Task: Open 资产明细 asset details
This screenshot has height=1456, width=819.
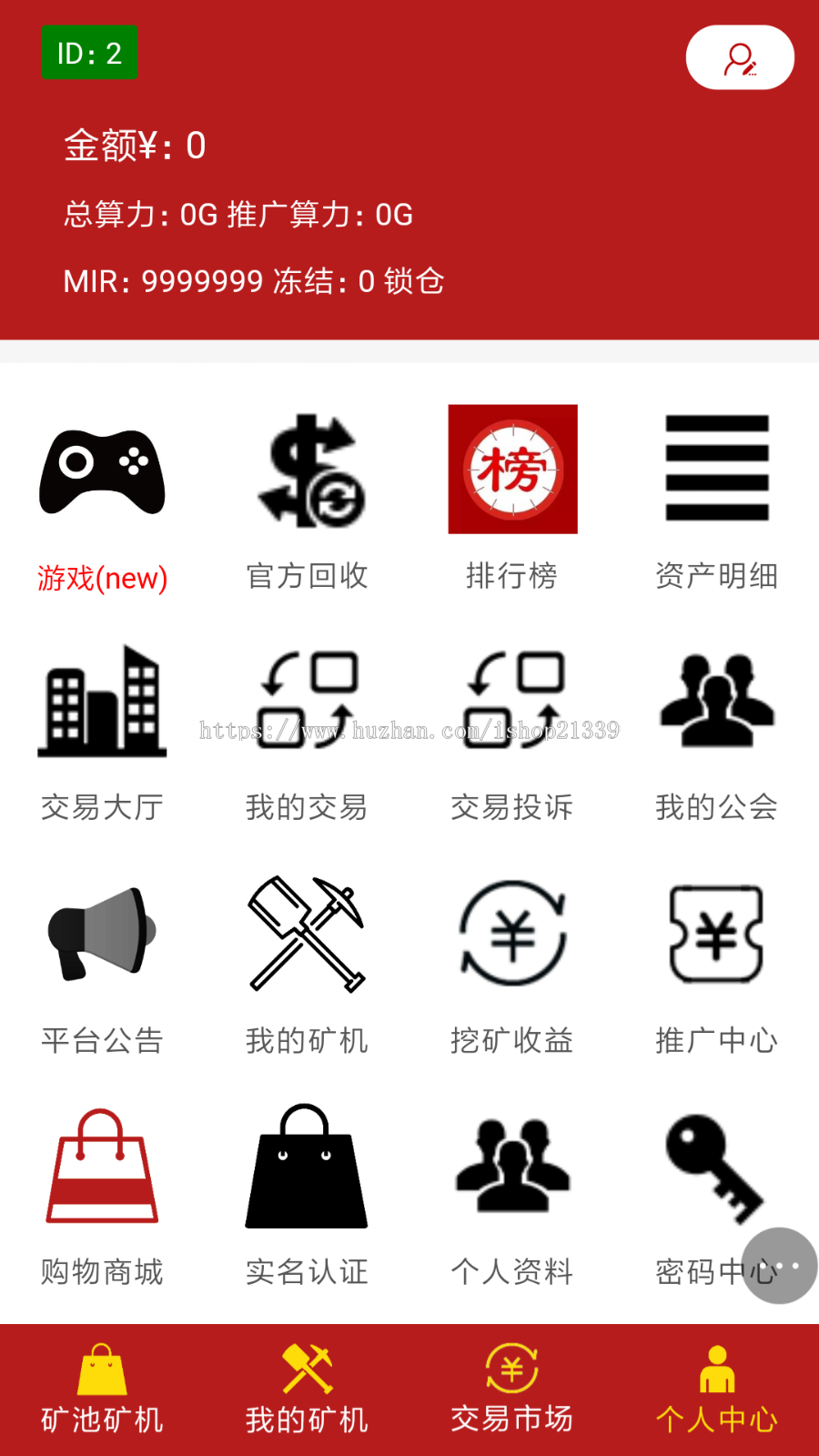Action: (717, 500)
